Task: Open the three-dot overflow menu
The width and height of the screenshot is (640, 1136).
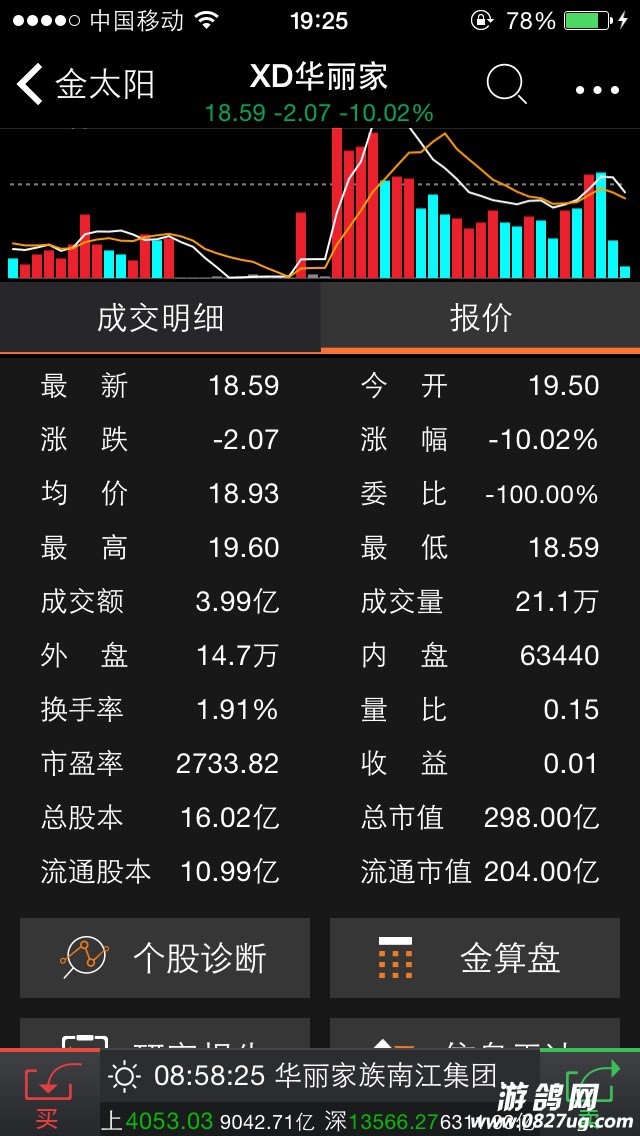Action: 597,90
